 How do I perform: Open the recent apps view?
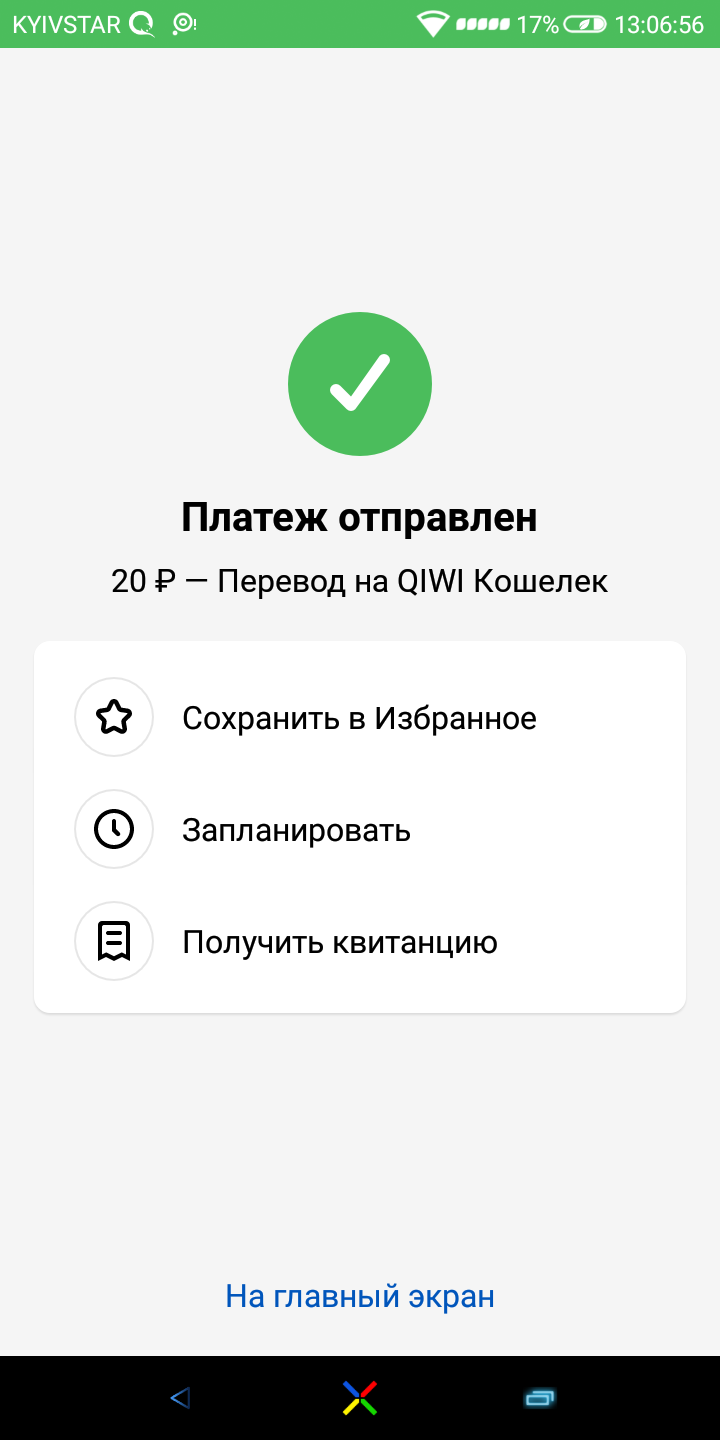click(539, 1397)
